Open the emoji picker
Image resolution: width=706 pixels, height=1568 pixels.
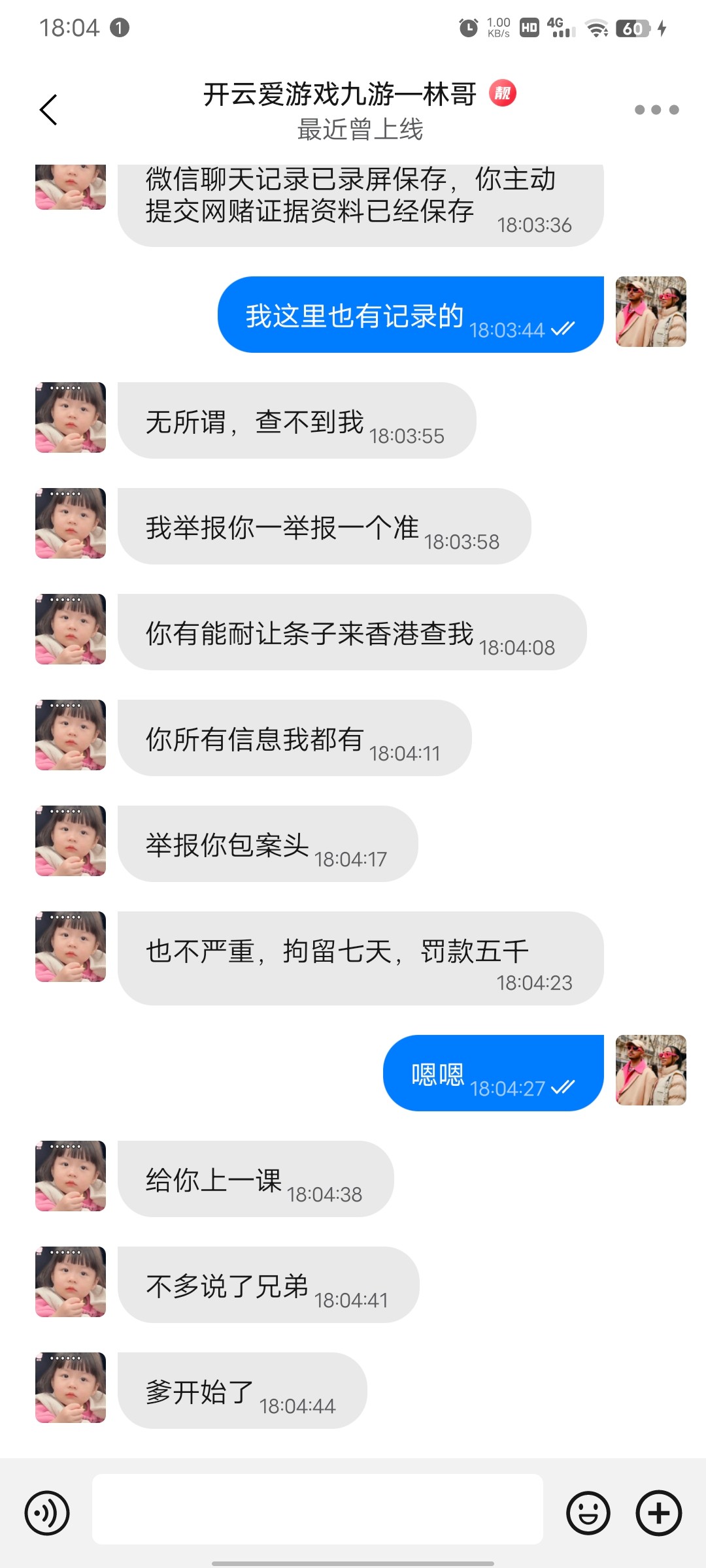(x=588, y=1512)
